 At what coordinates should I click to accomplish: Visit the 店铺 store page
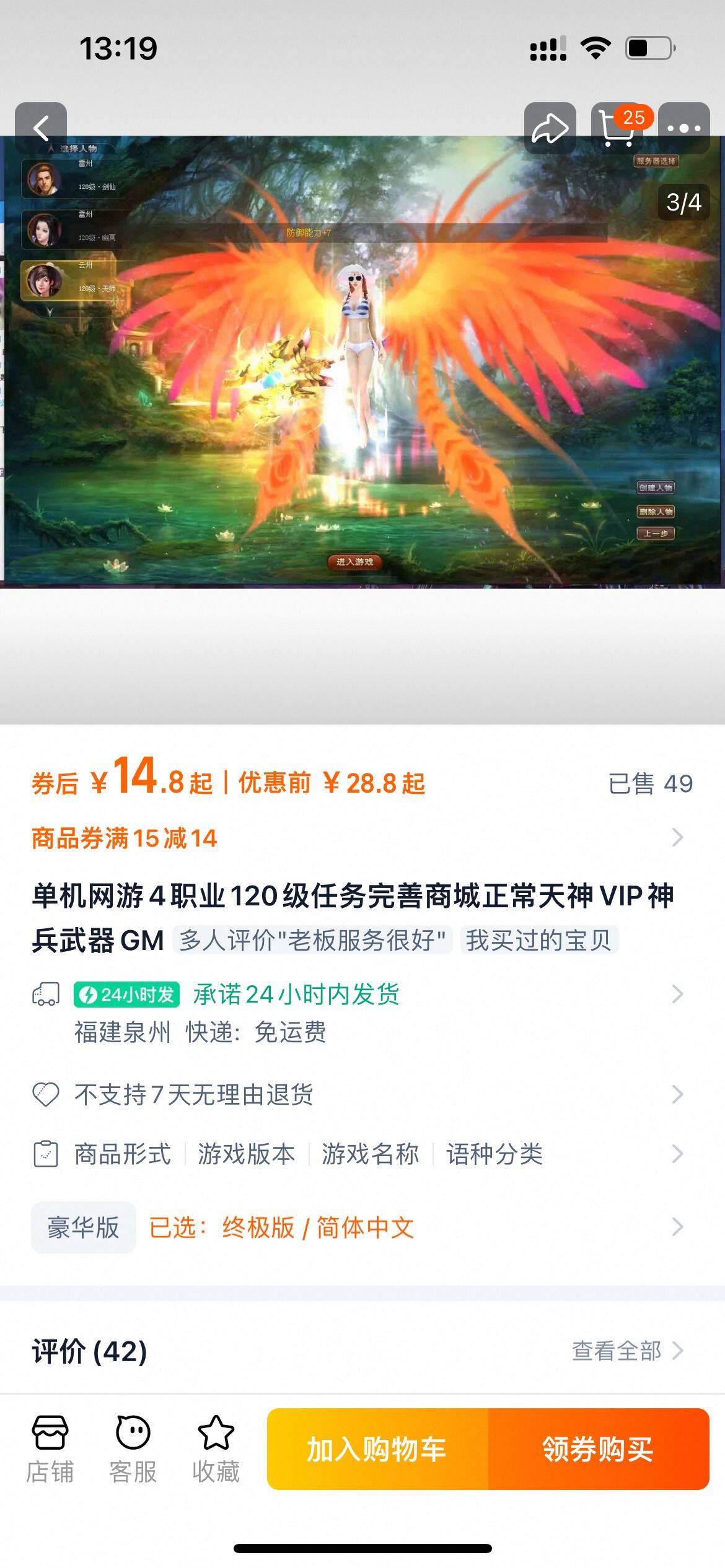click(50, 1449)
